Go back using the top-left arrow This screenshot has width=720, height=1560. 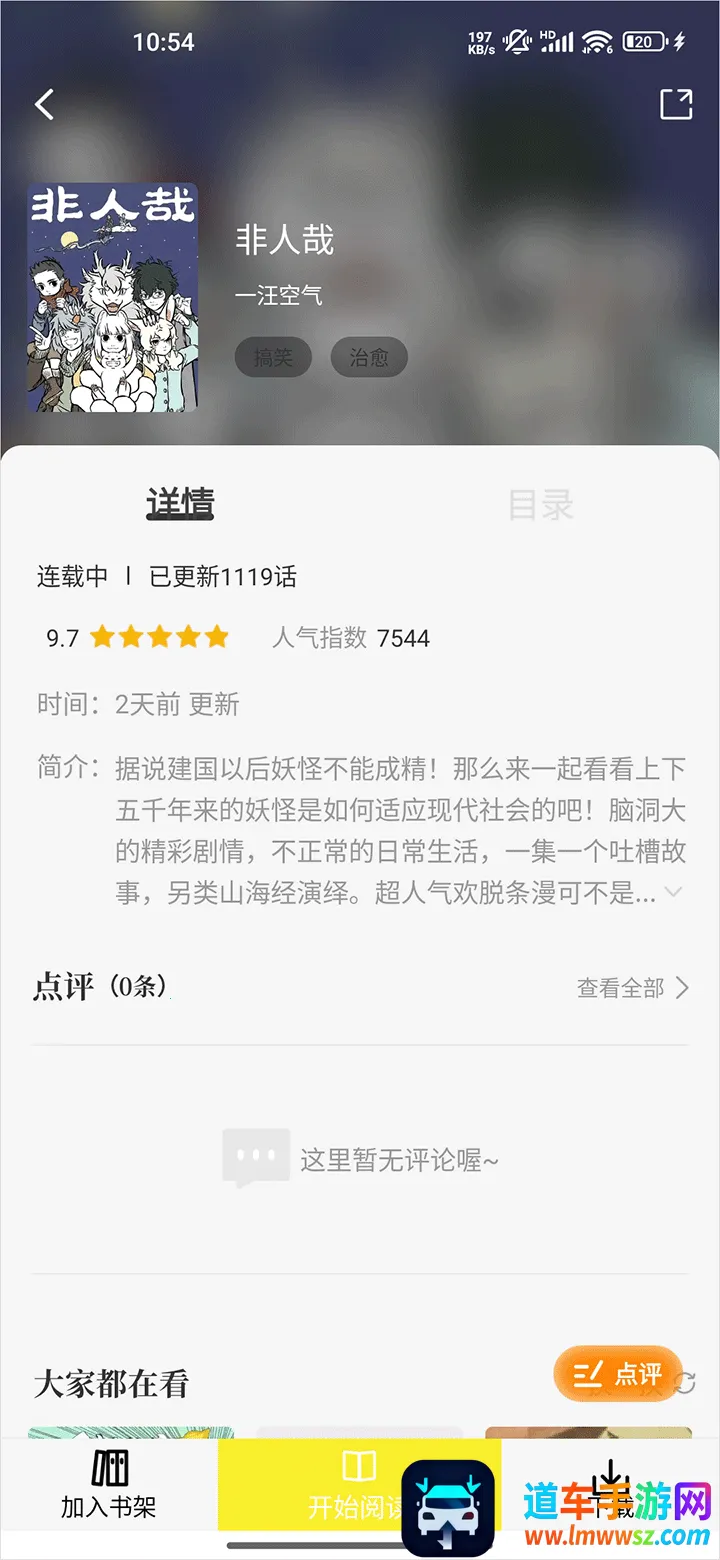(45, 104)
